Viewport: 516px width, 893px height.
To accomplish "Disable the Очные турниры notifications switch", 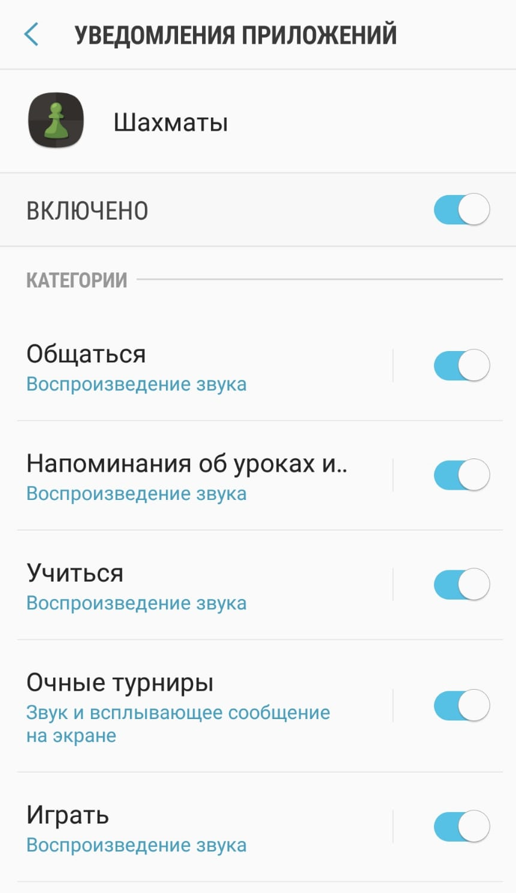I will click(x=462, y=705).
